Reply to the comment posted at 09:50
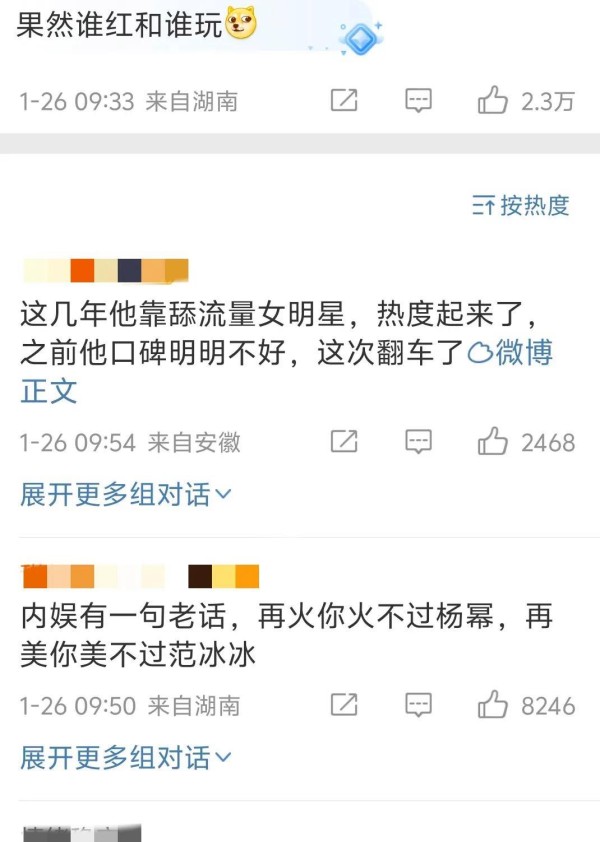This screenshot has height=842, width=600. coord(418,705)
